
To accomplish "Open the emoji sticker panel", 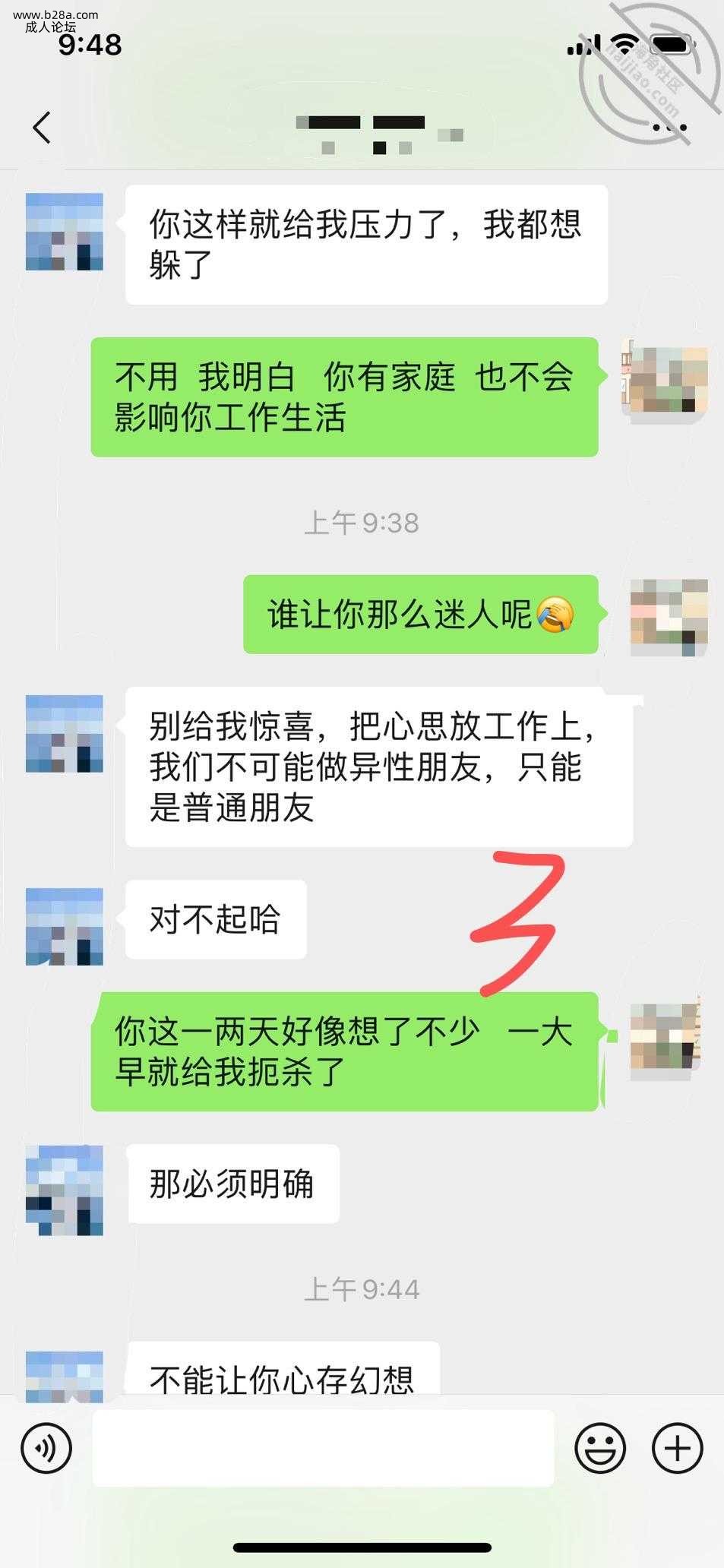I will coord(599,1448).
